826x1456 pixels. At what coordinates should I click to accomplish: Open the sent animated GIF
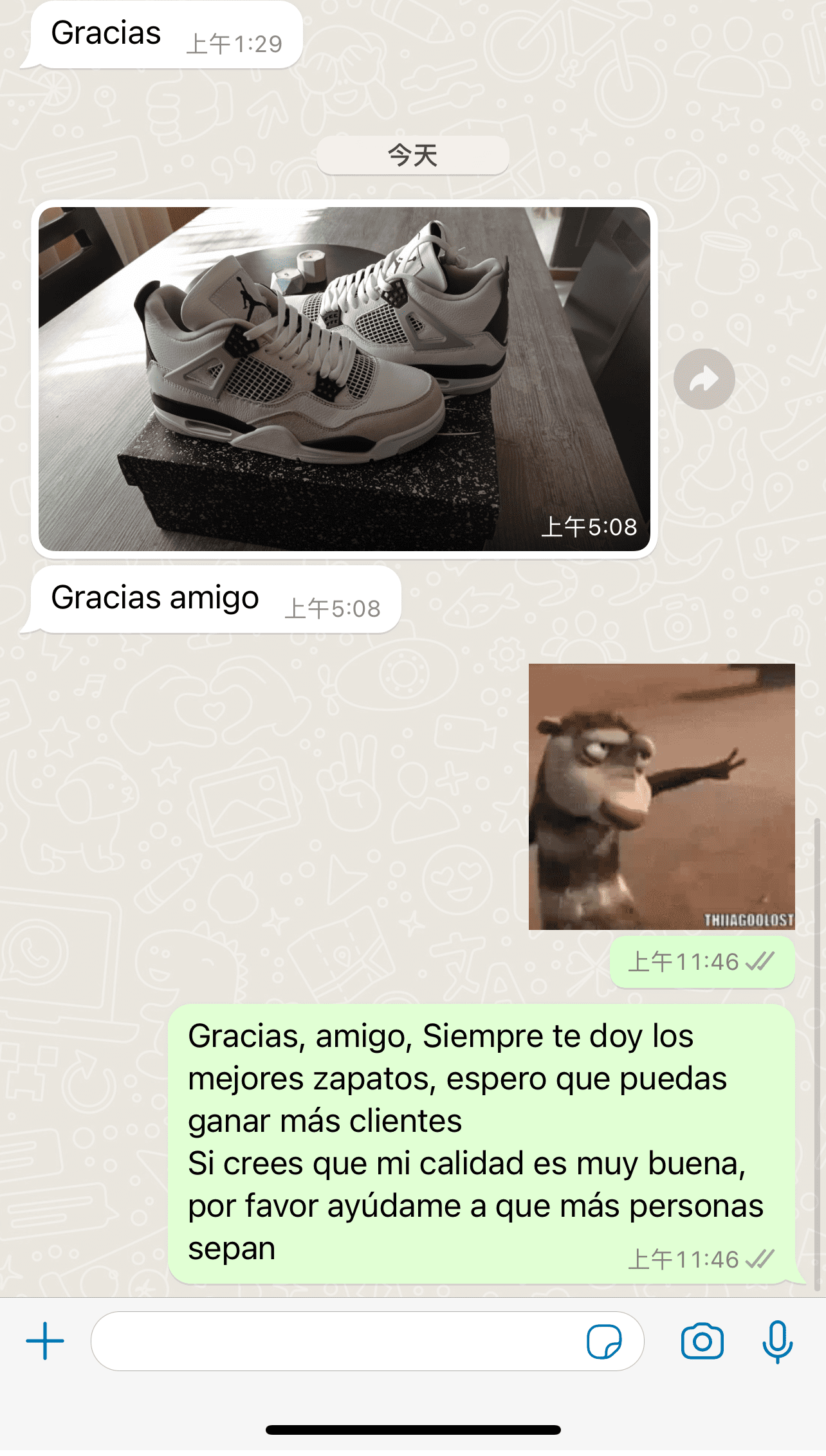pyautogui.click(x=661, y=796)
